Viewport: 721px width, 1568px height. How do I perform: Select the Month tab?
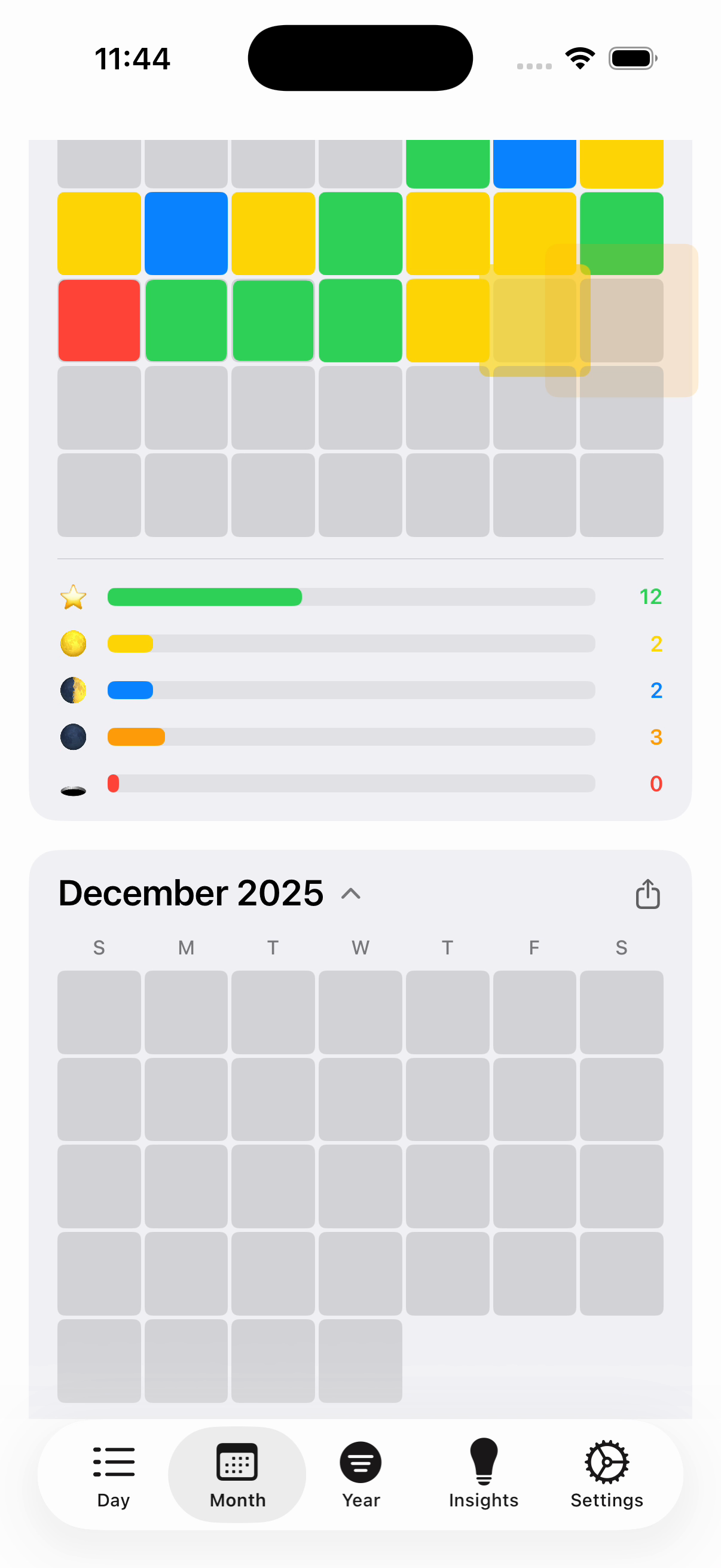coord(237,1474)
